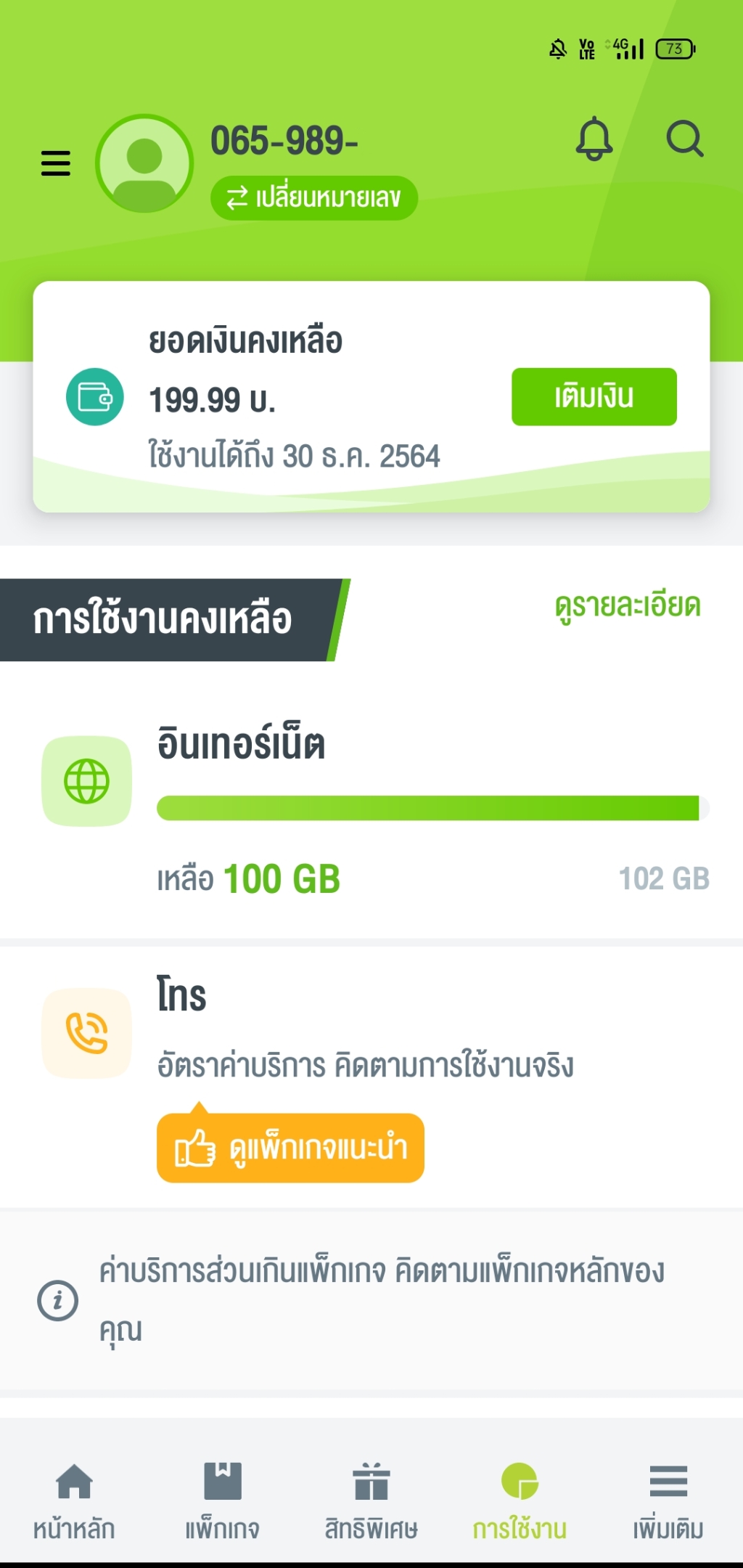Select the การใช้งาน usage tab
The width and height of the screenshot is (743, 1568).
click(x=520, y=1501)
